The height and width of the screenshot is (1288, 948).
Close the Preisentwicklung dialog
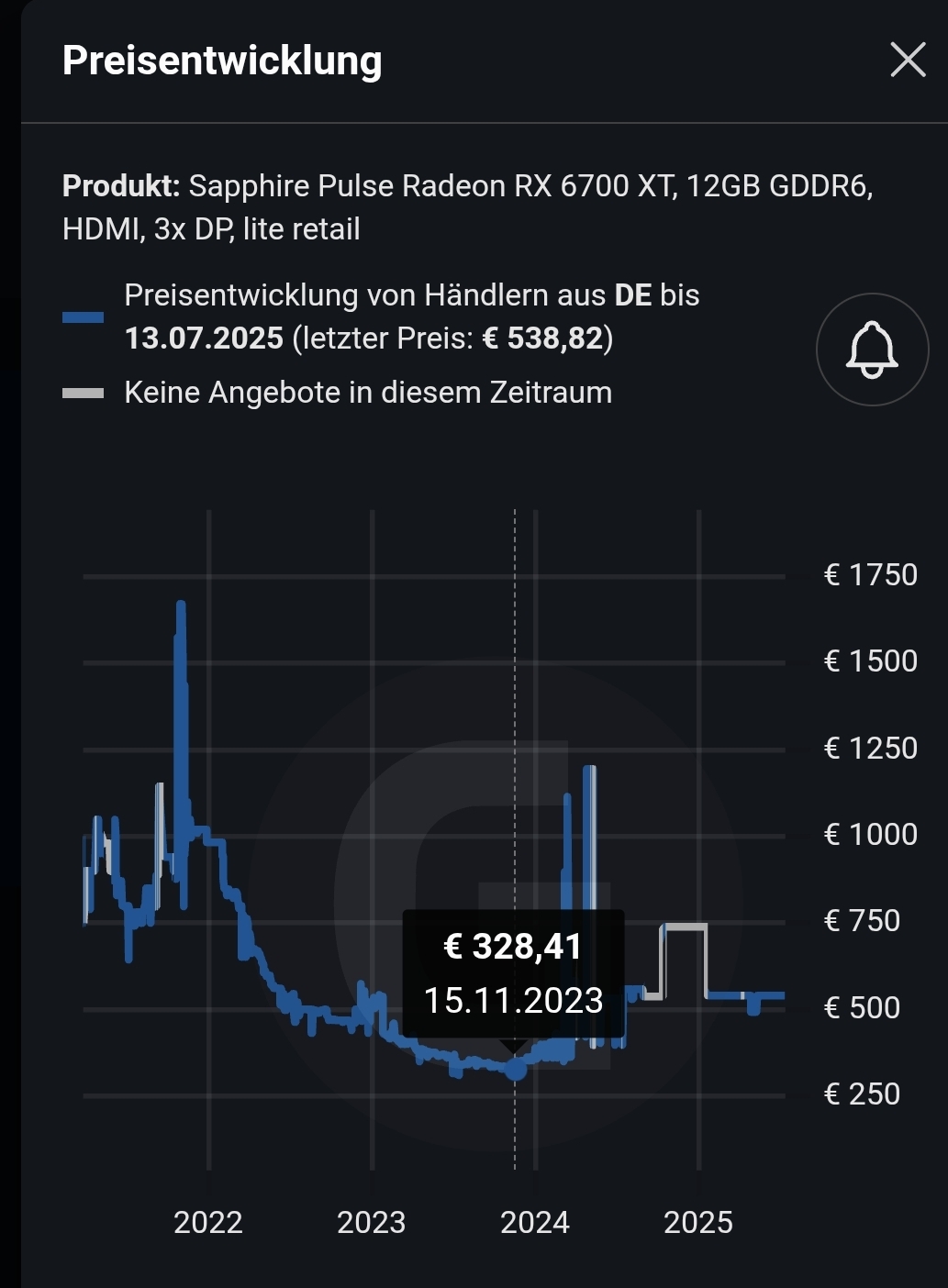pyautogui.click(x=908, y=61)
